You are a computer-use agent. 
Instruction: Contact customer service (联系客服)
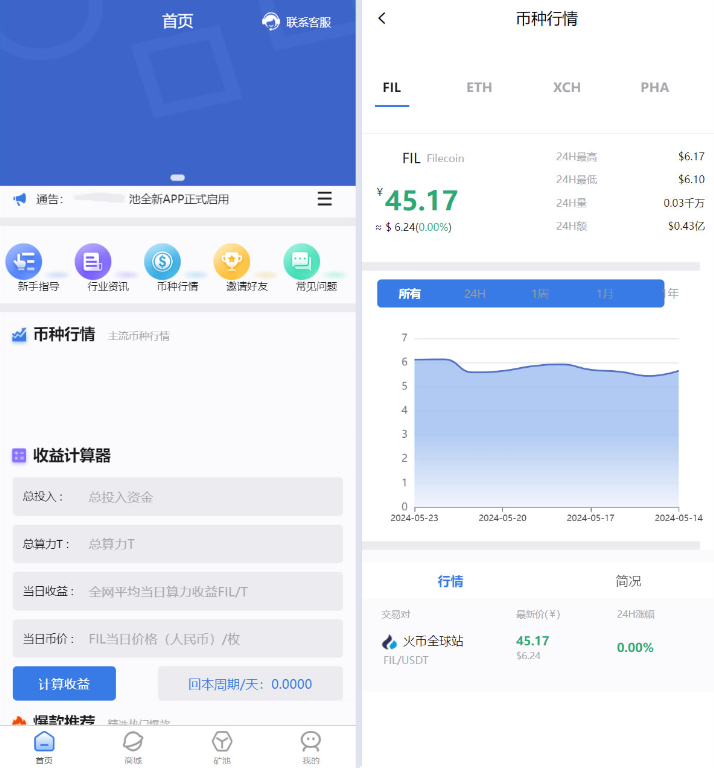click(297, 22)
